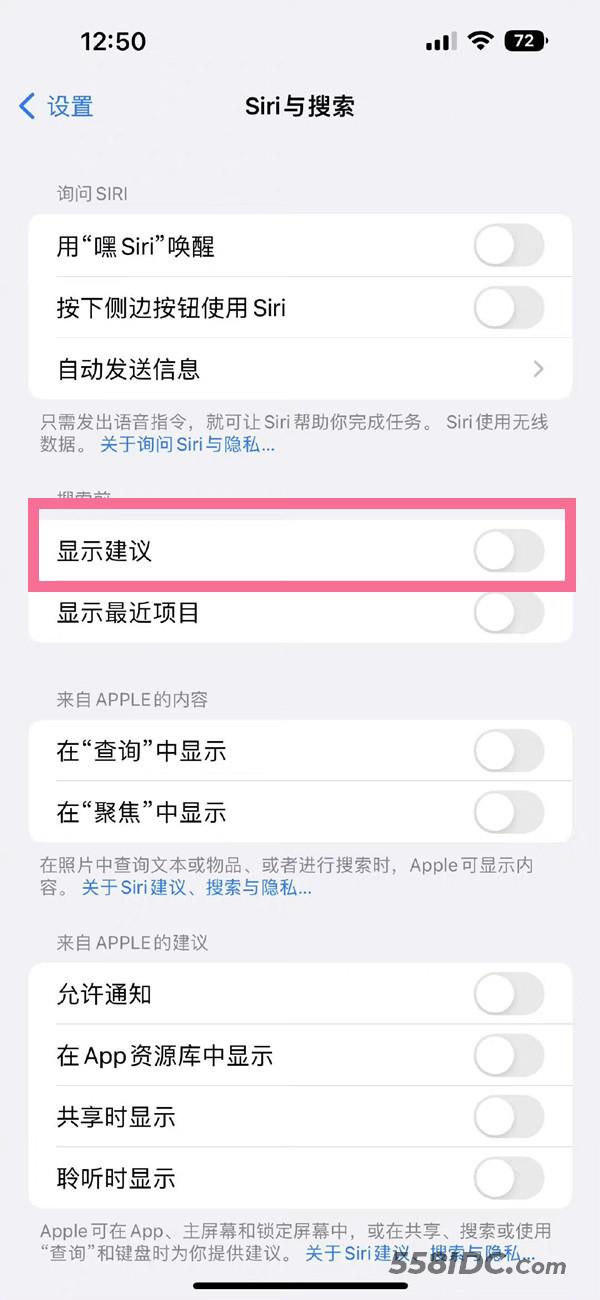Open 自动发送信息 settings

[300, 369]
